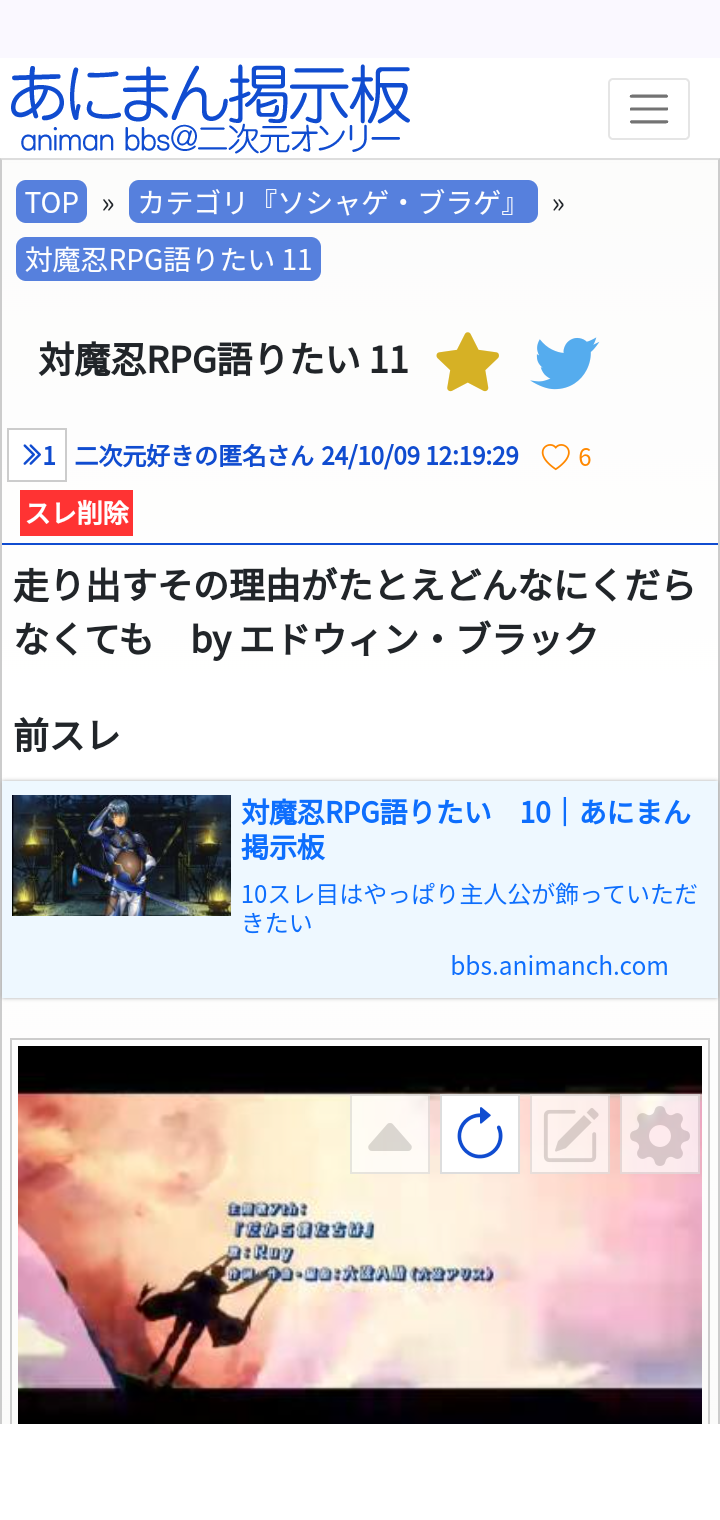Image resolution: width=720 pixels, height=1520 pixels.
Task: Open the write-post pencil button
Action: pos(570,1134)
